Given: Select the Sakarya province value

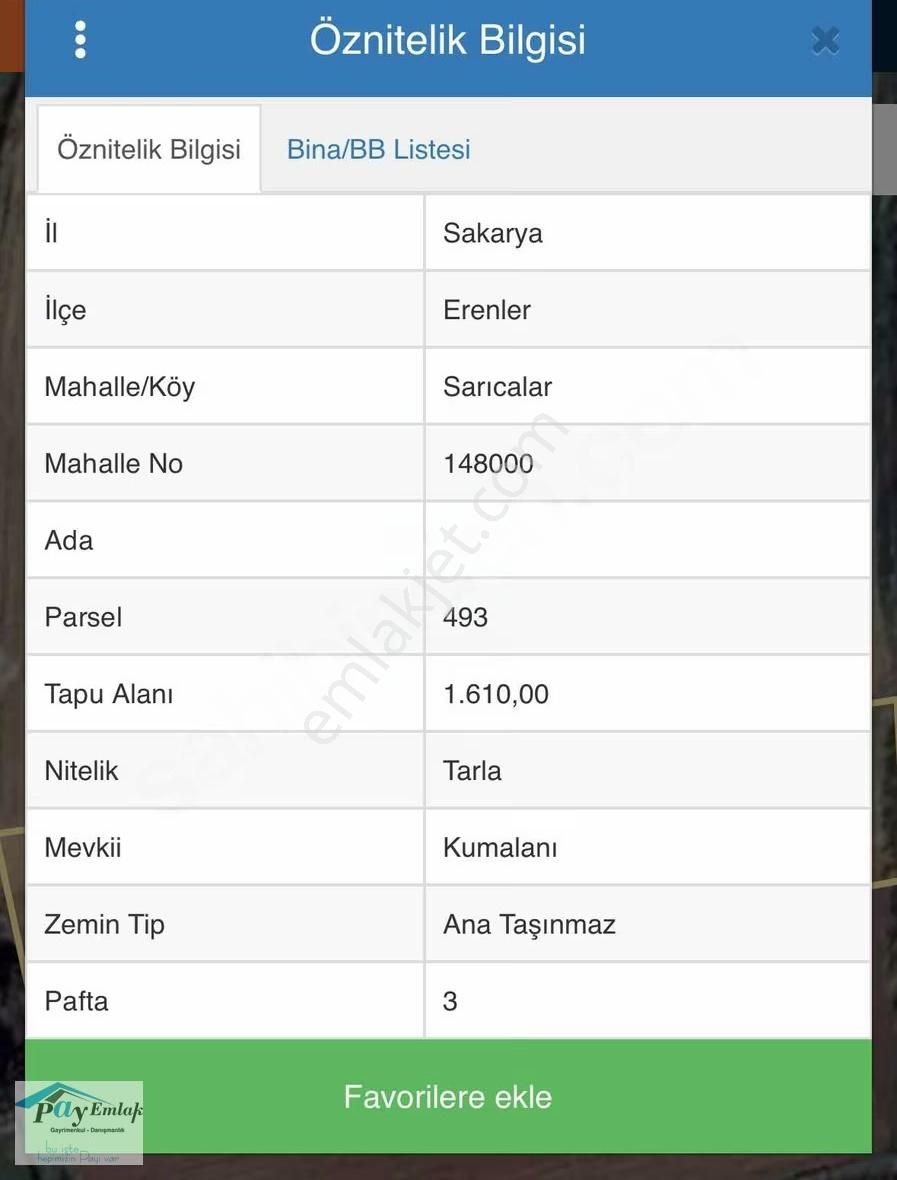Looking at the screenshot, I should [x=492, y=232].
